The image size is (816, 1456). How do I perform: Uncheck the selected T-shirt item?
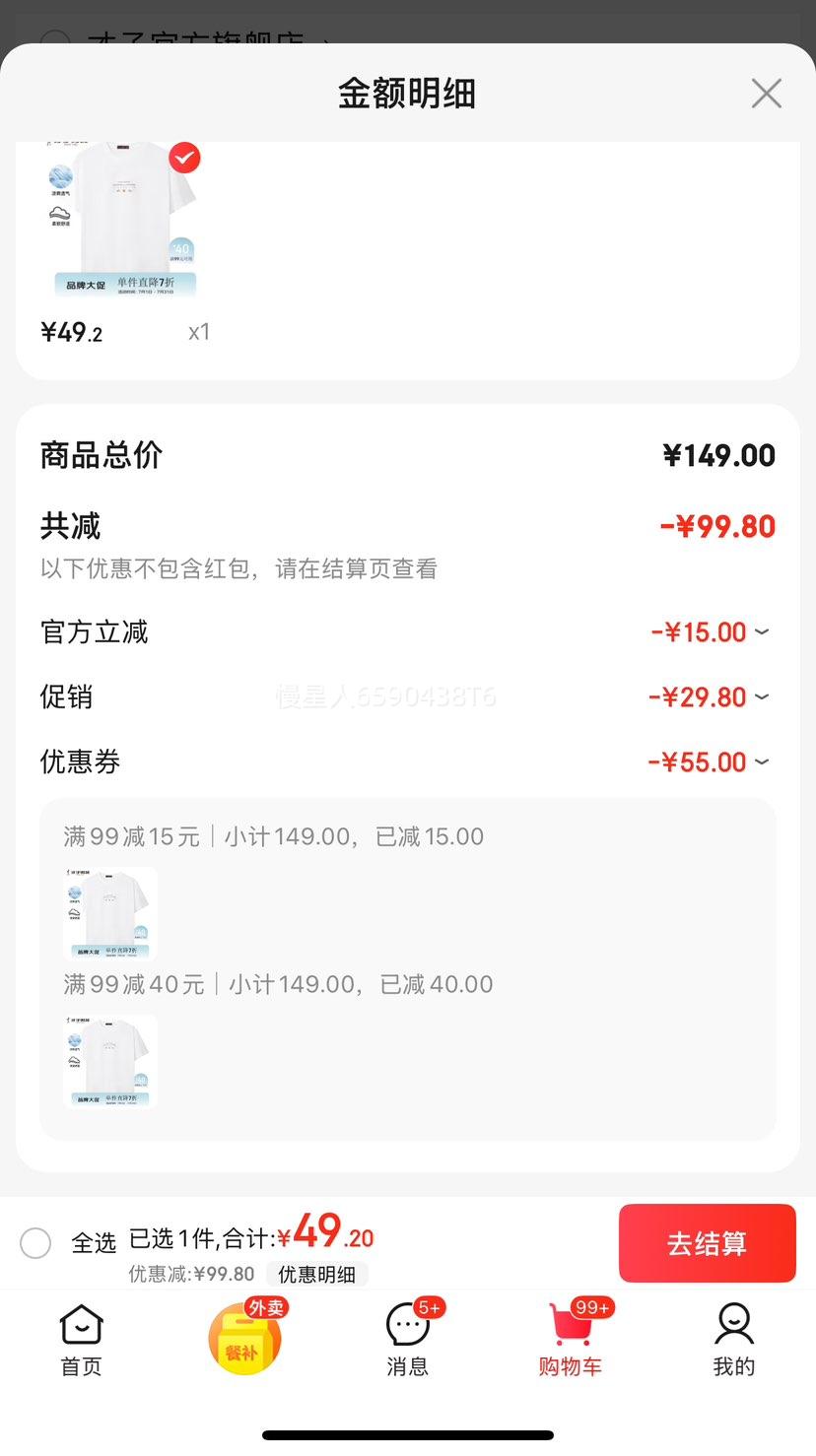(184, 158)
